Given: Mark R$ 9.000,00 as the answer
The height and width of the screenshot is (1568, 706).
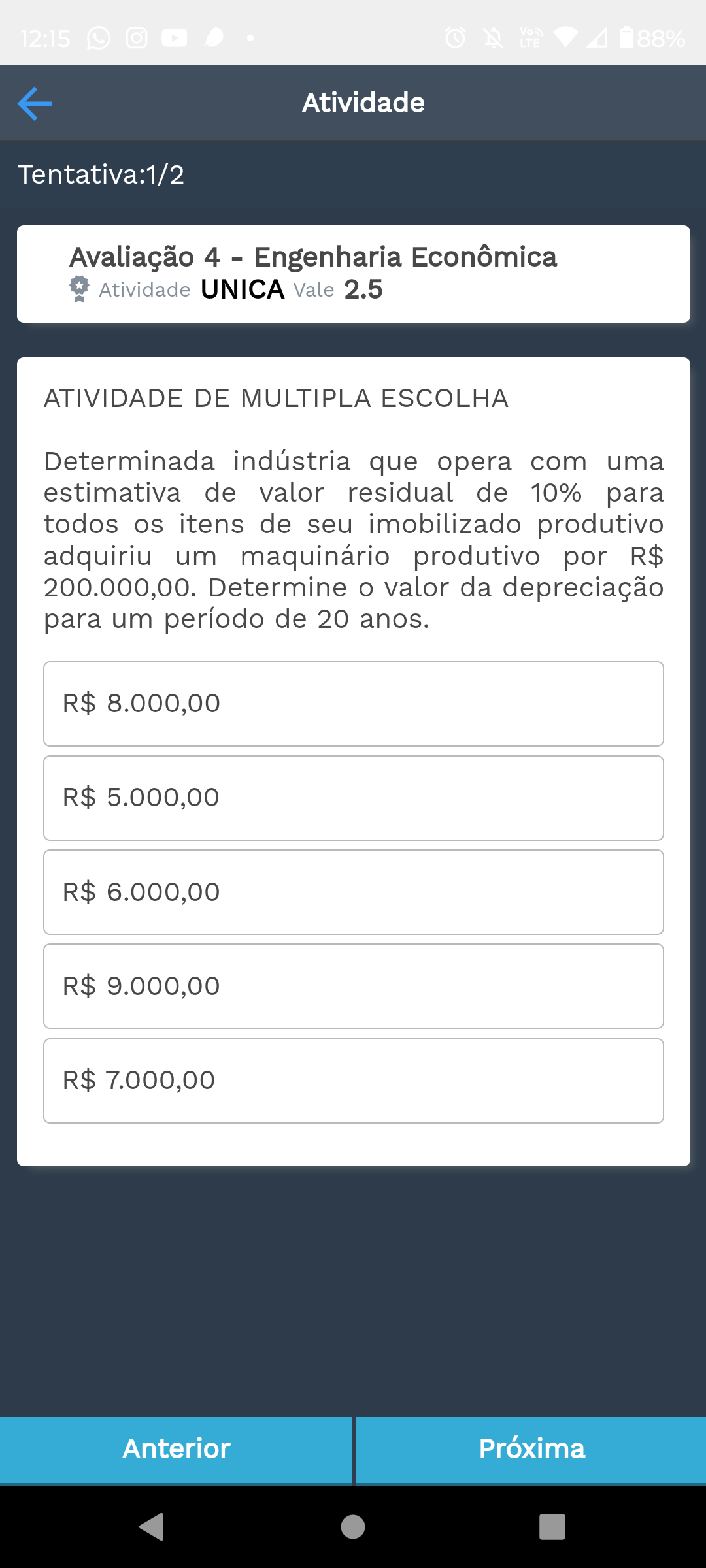Looking at the screenshot, I should pyautogui.click(x=353, y=986).
